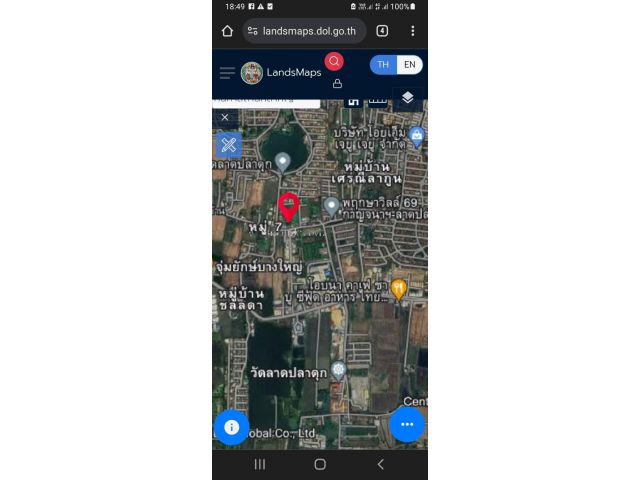Switch language to TH
Viewport: 640px width, 480px height.
pyautogui.click(x=383, y=64)
